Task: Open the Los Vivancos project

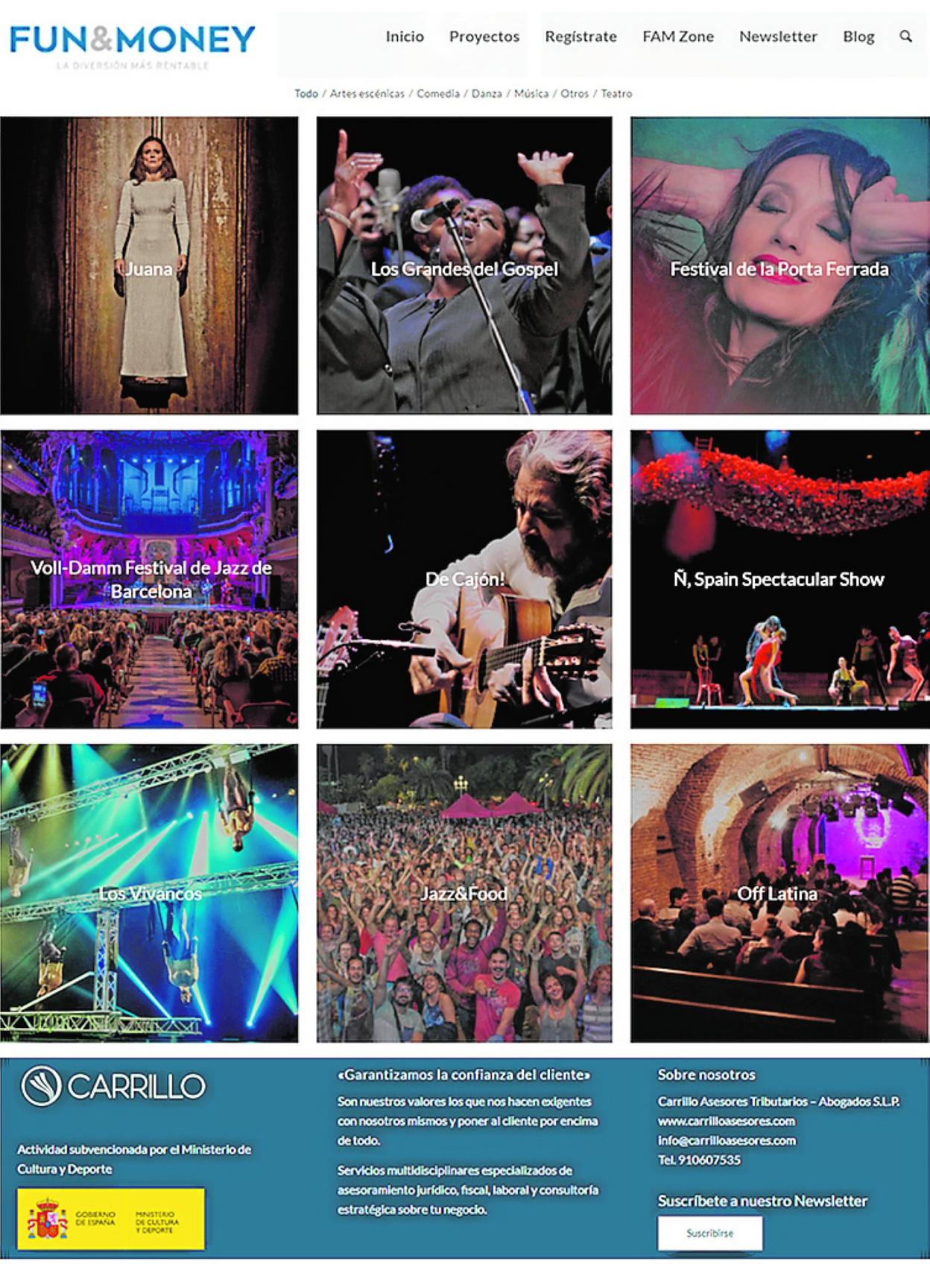Action: [149, 893]
